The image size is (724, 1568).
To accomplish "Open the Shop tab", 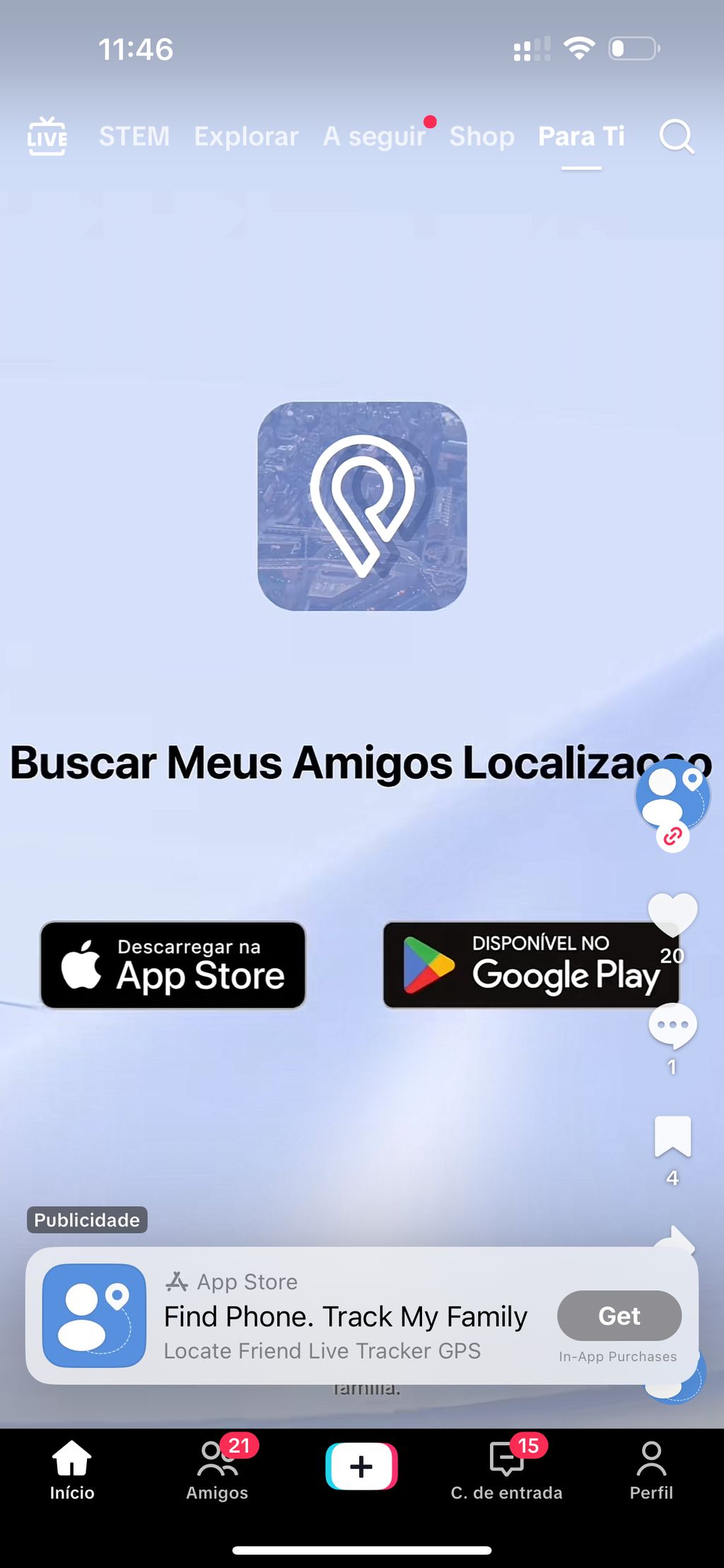I will [481, 136].
